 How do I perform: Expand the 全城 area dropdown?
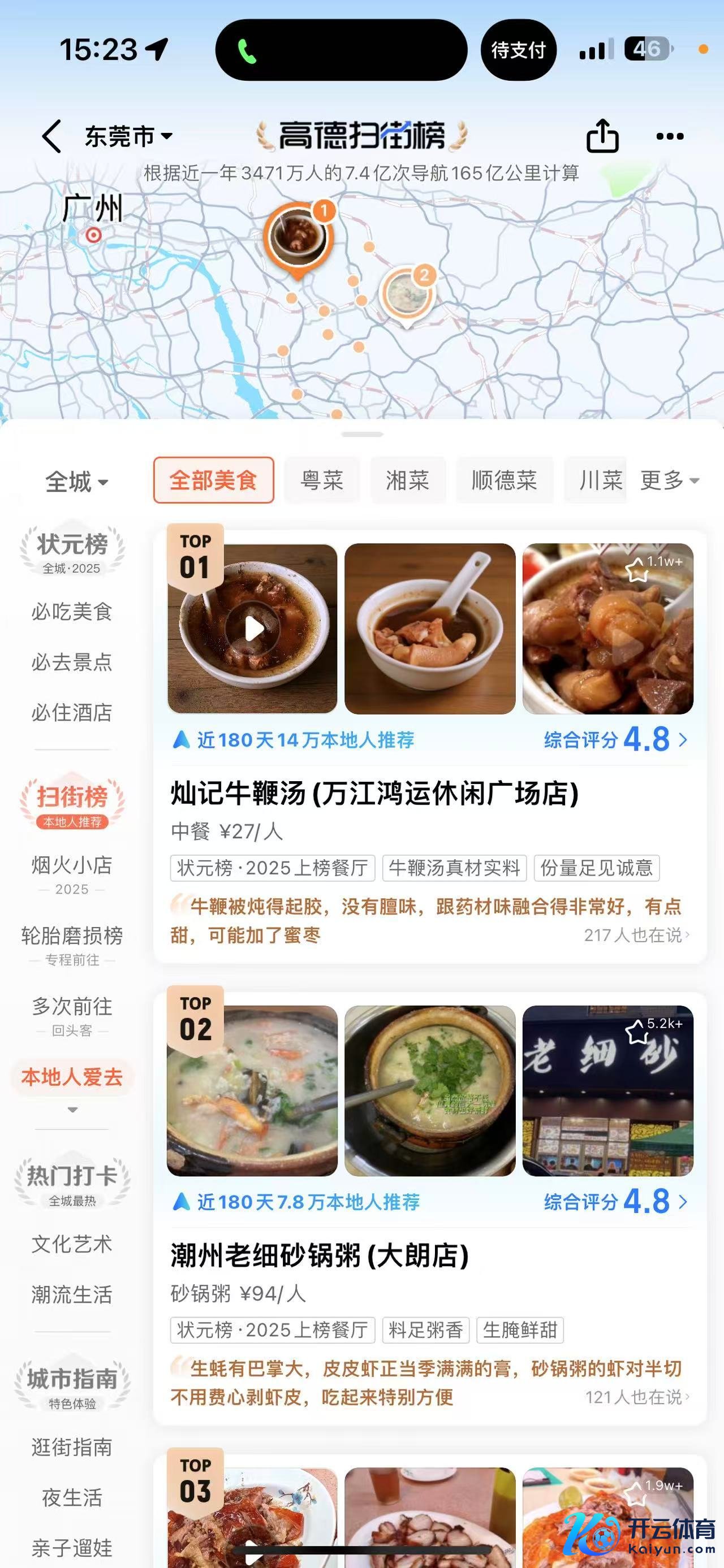77,482
